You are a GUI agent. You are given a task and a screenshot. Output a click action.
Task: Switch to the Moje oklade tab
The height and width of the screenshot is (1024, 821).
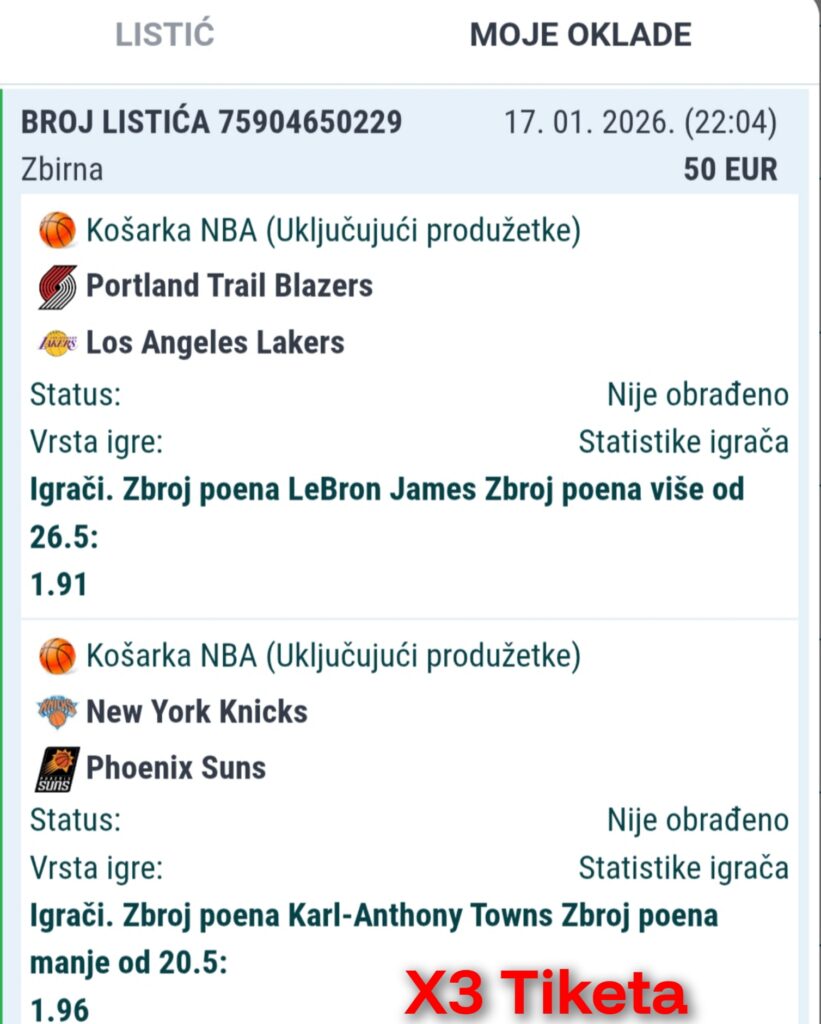[580, 35]
